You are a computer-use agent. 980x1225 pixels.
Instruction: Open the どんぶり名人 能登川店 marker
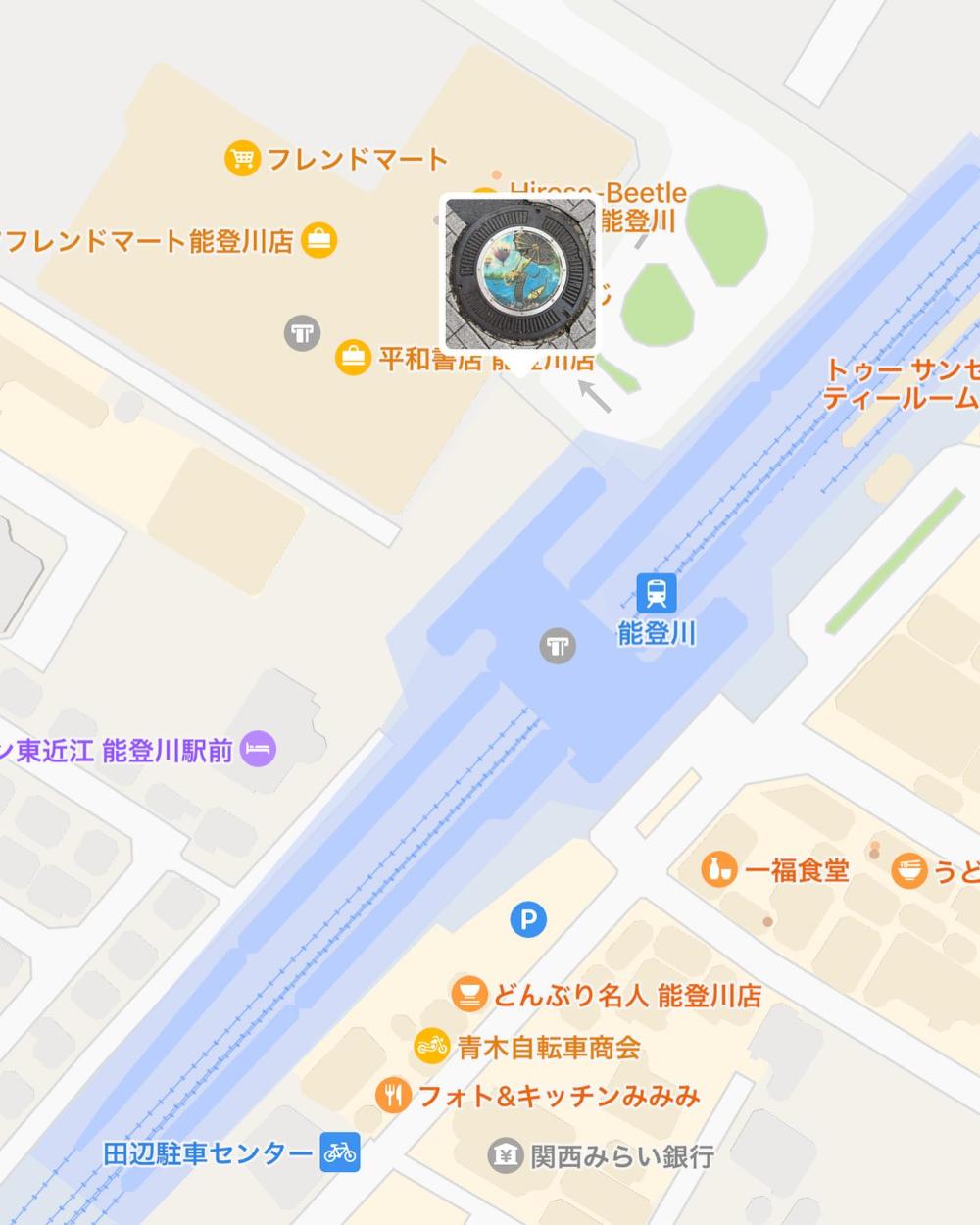point(470,996)
